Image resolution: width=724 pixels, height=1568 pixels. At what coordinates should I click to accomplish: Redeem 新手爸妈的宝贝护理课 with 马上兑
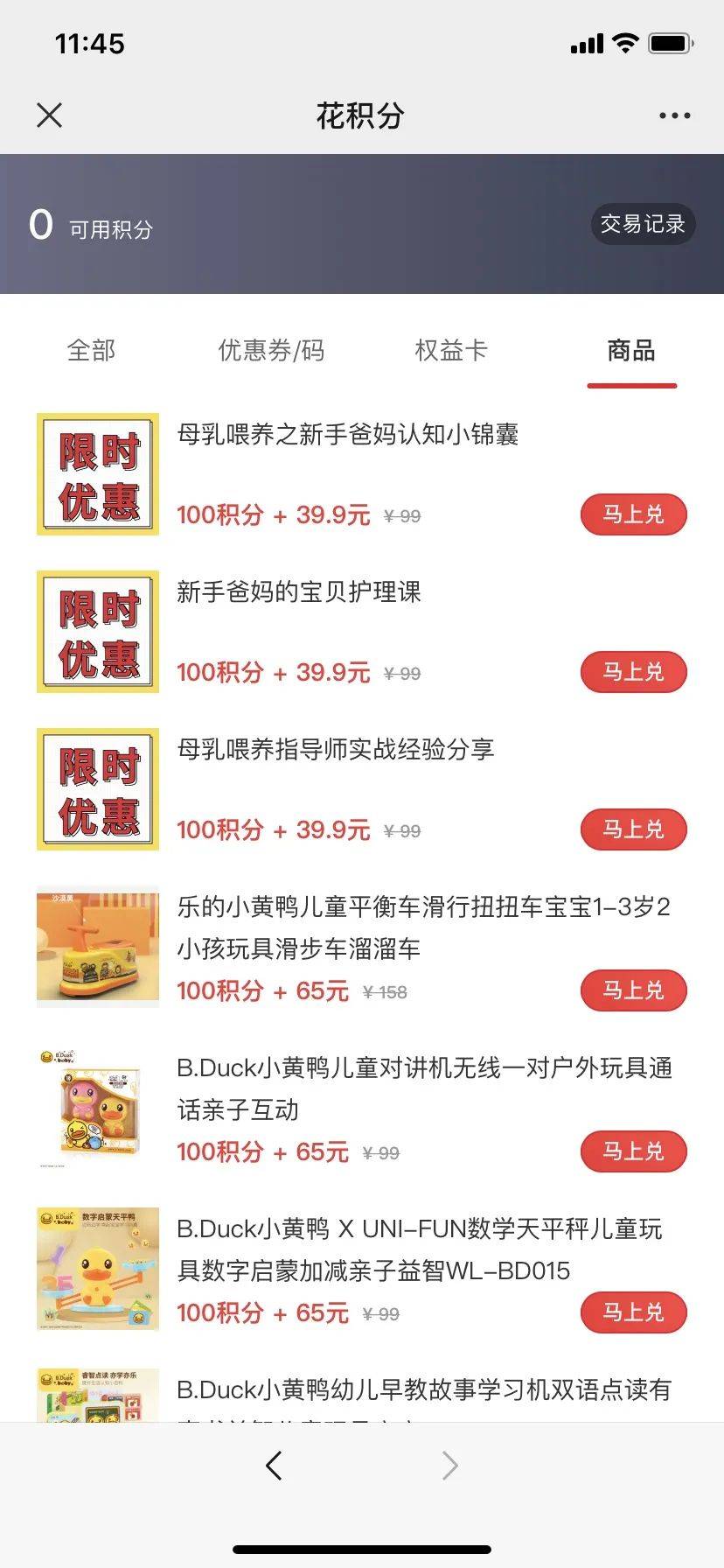(633, 672)
